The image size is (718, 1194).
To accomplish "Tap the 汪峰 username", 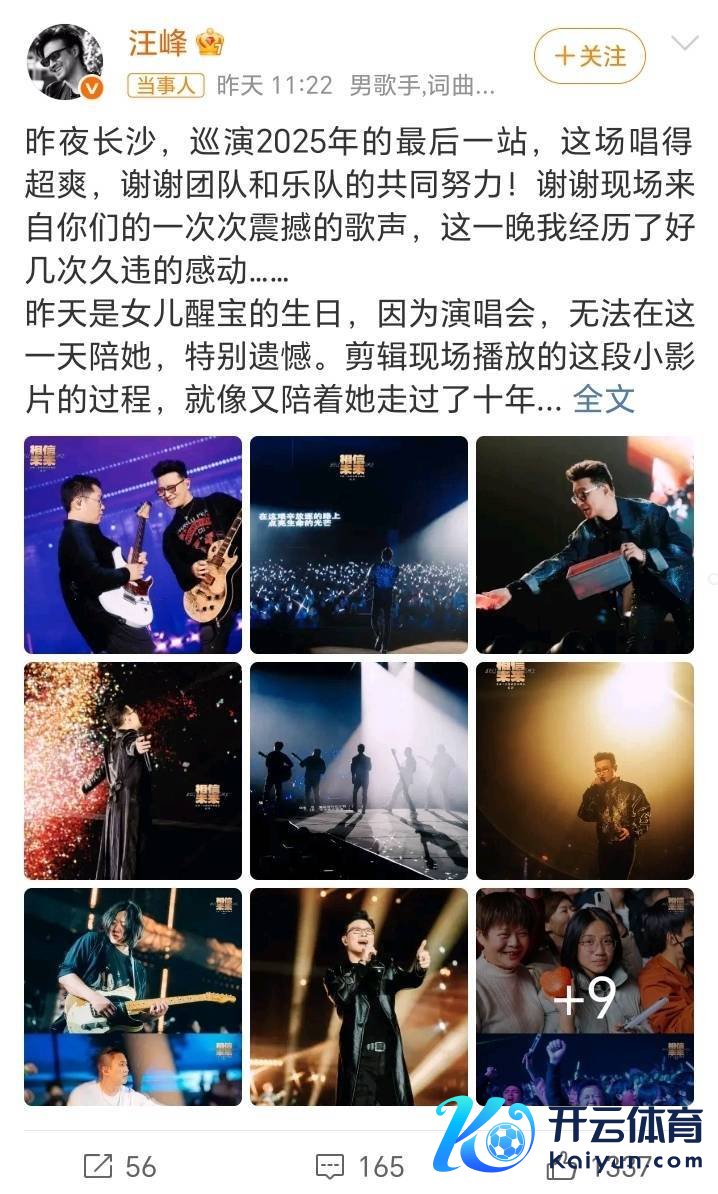I will (158, 42).
